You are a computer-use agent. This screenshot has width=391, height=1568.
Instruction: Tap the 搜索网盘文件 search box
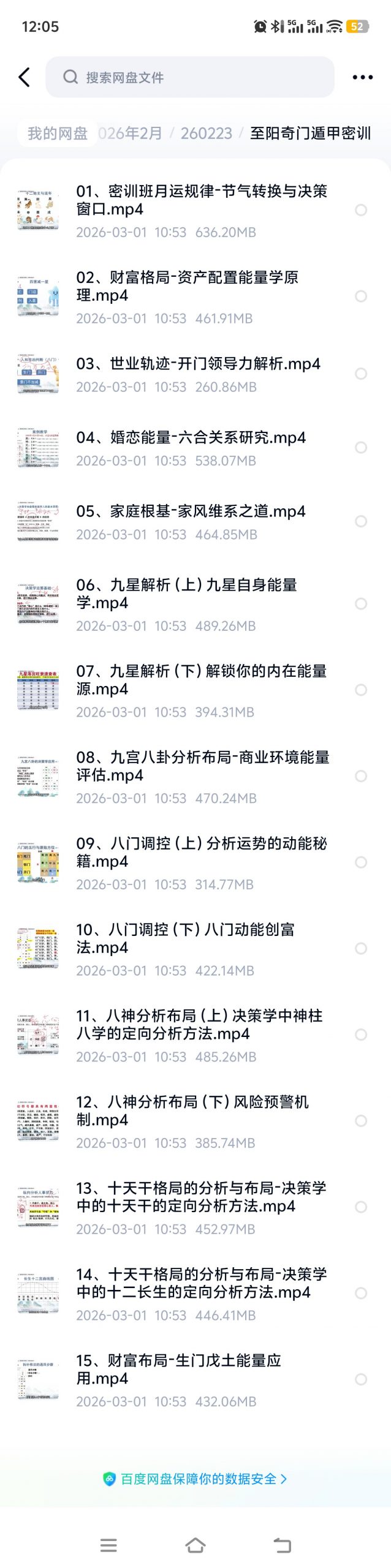click(x=190, y=77)
